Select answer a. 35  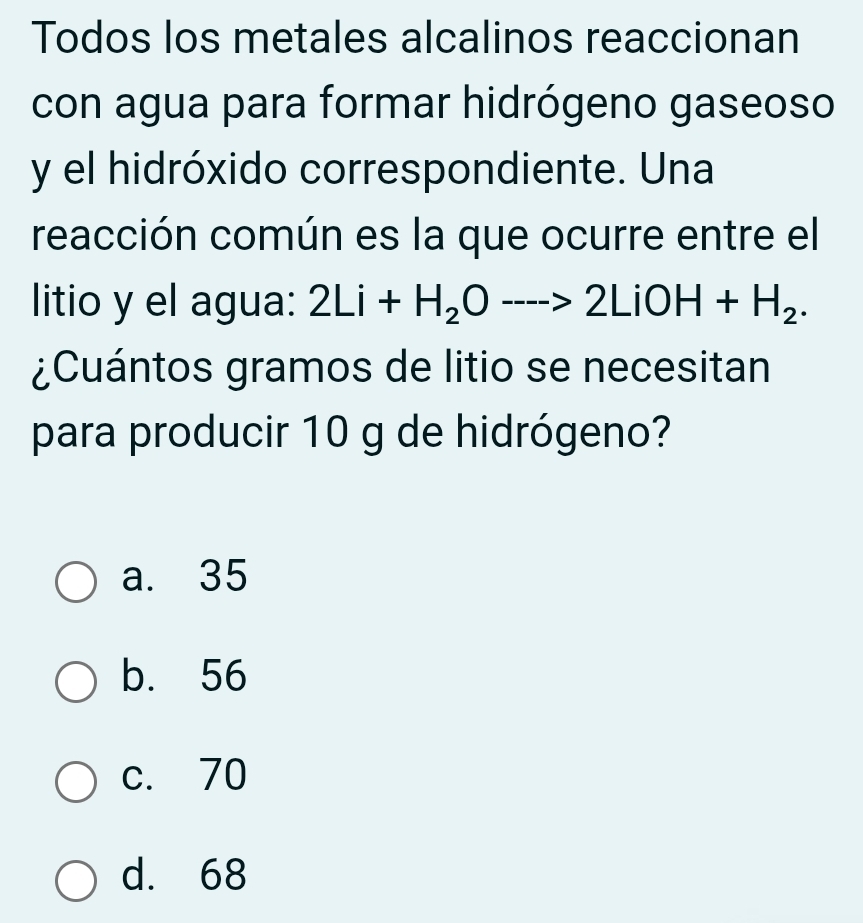pos(77,582)
